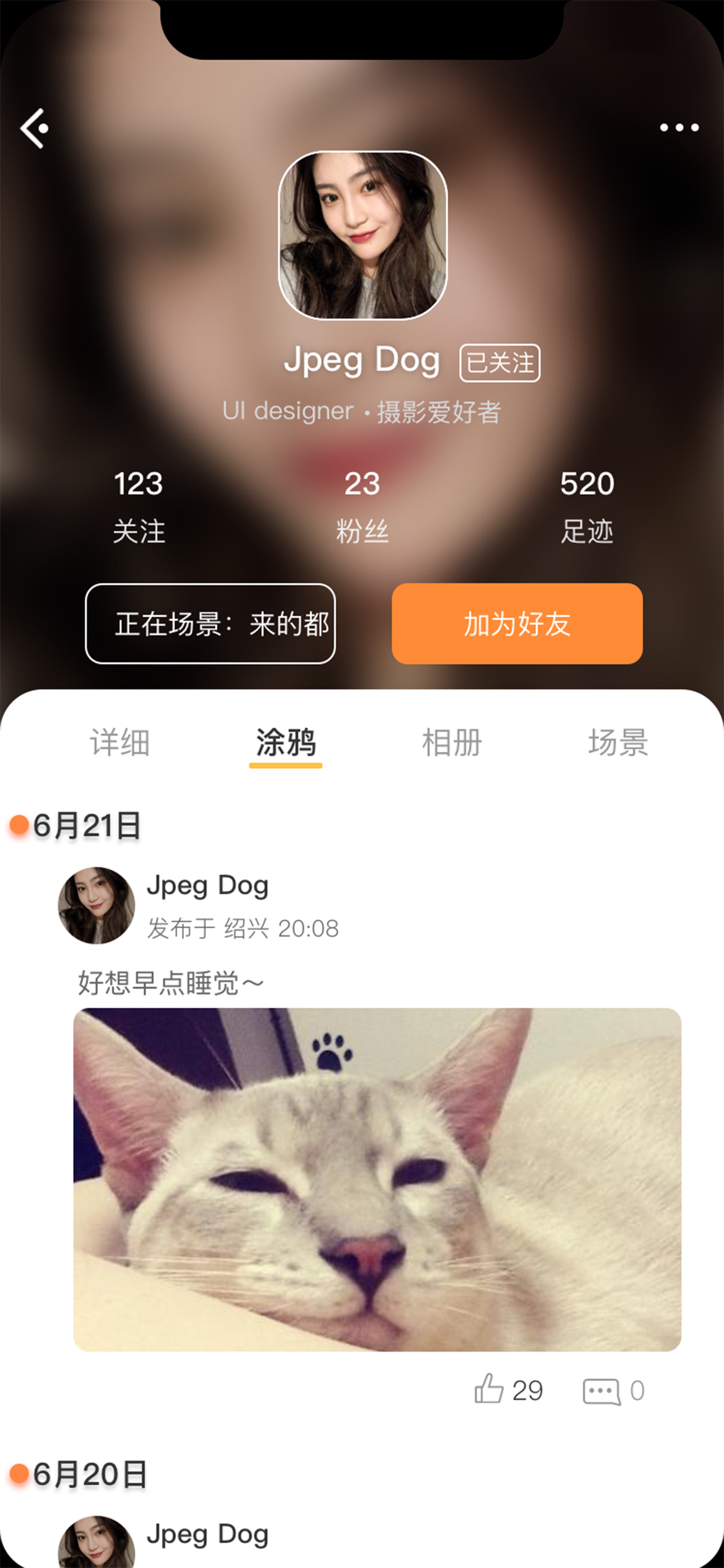Toggle the 已关注 (followed) badge
Viewport: 724px width, 1568px height.
pyautogui.click(x=501, y=362)
